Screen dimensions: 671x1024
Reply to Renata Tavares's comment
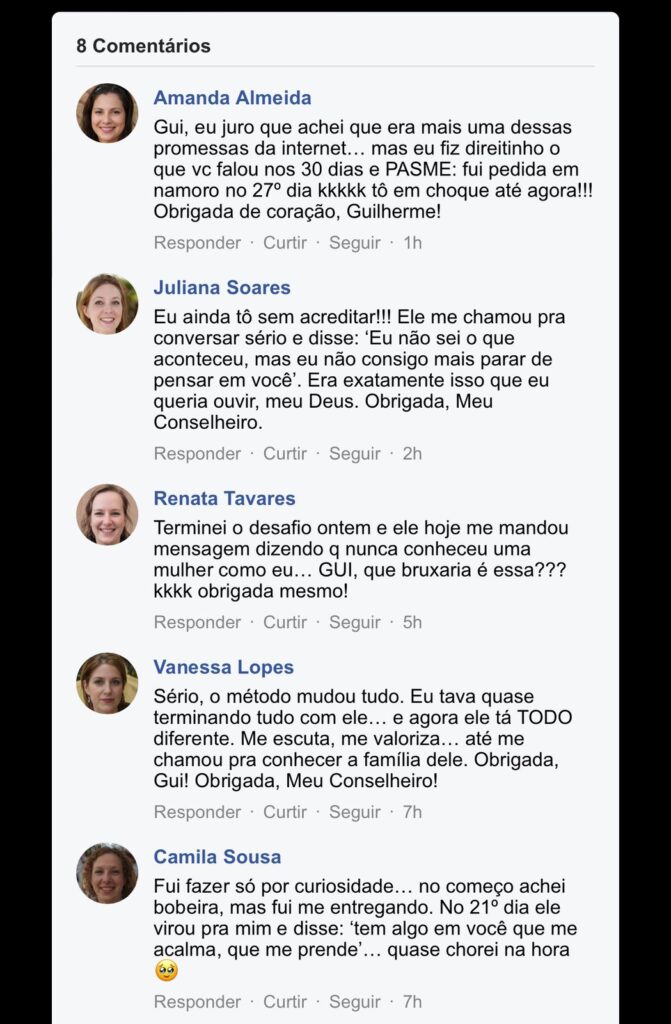(x=197, y=623)
